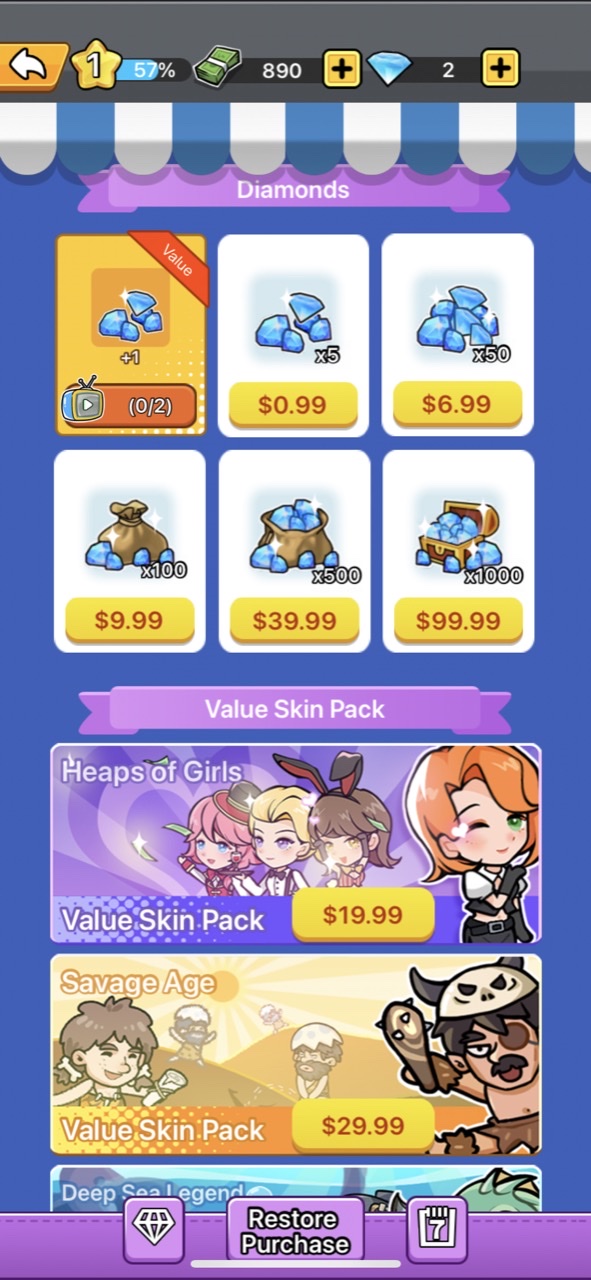Purchase 500 diamonds for $39.99
This screenshot has height=1280, width=591.
(x=294, y=620)
